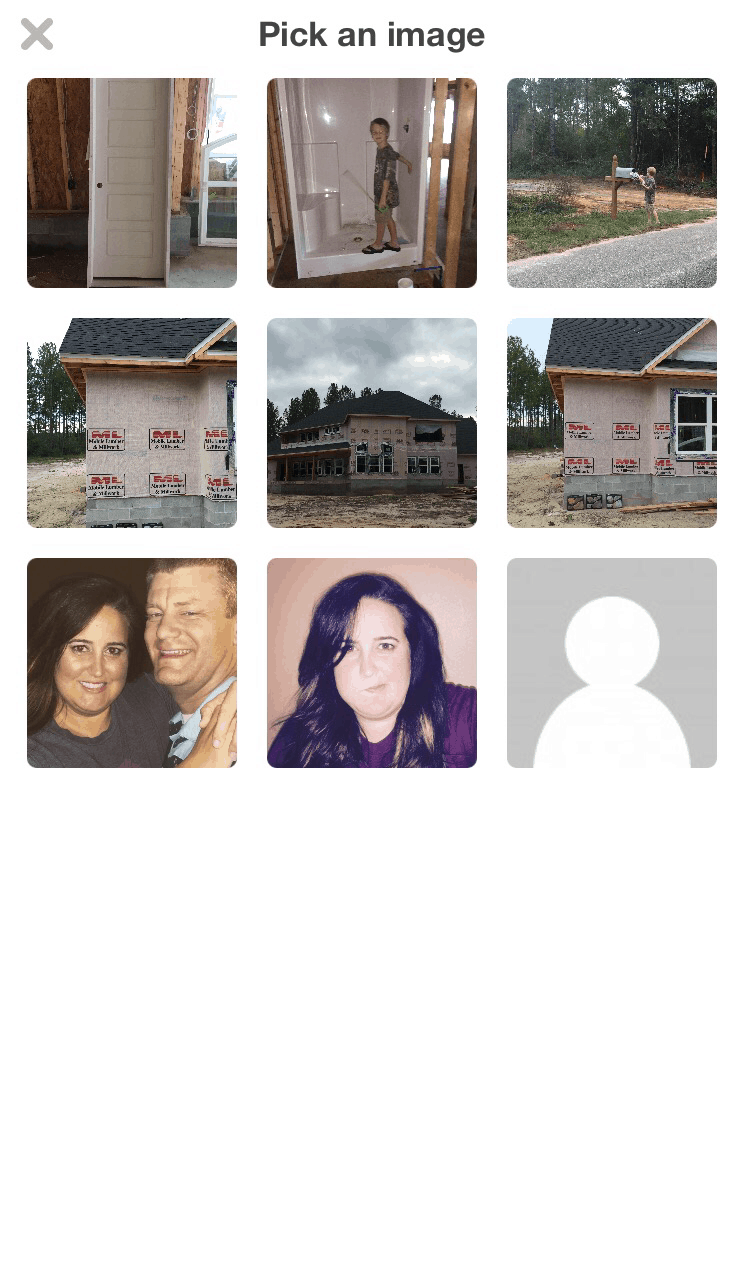Image resolution: width=738 pixels, height=1283 pixels.
Task: Choose the gray default avatar placeholder
Action: 612,663
